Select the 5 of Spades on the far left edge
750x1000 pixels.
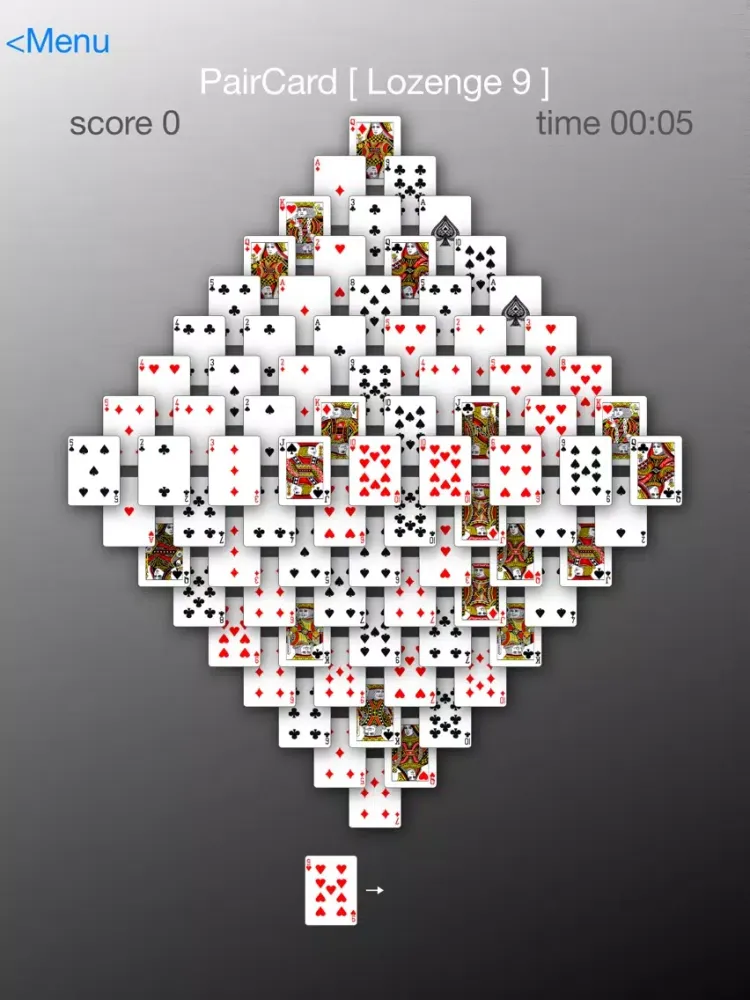tap(92, 471)
